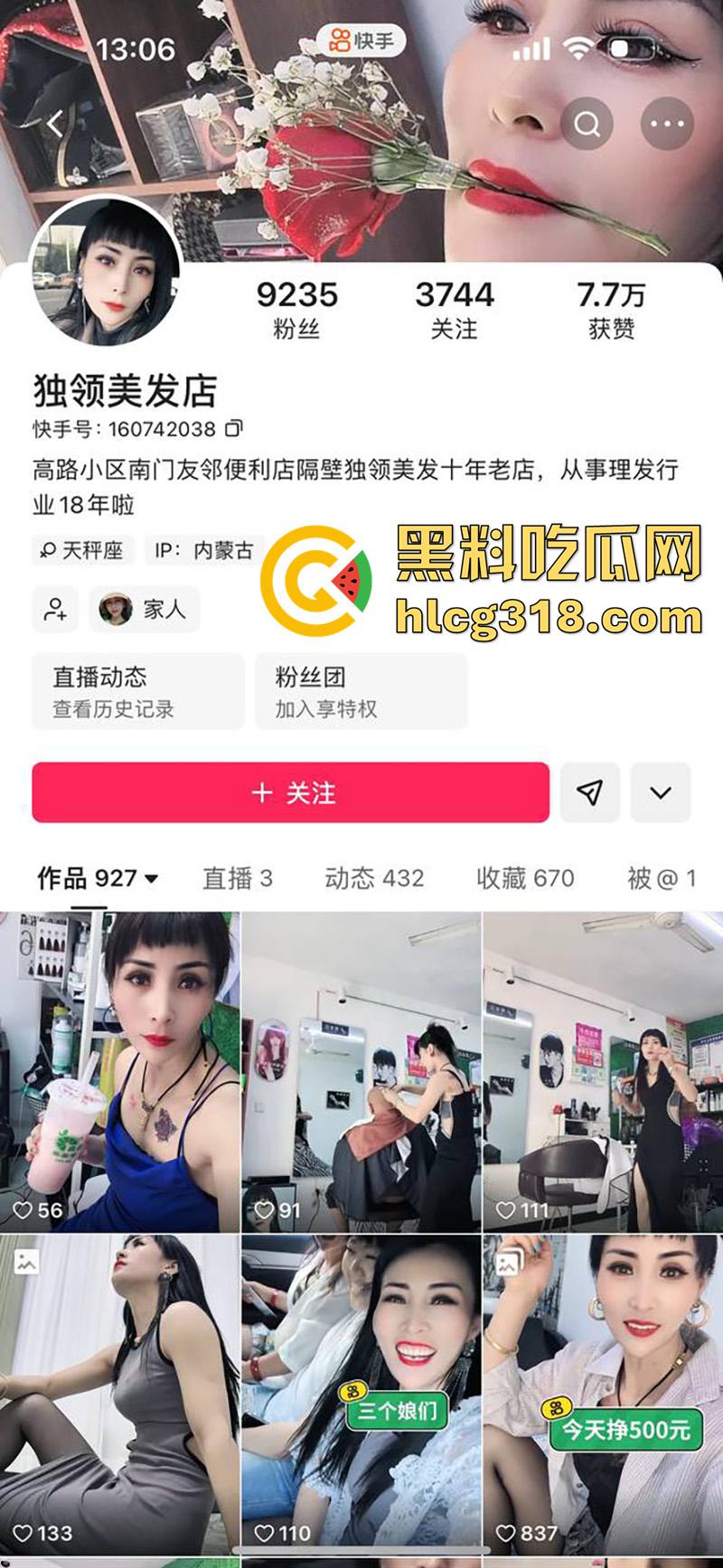The width and height of the screenshot is (723, 1568).
Task: Switch to the 动态 432 tab
Action: (x=373, y=878)
